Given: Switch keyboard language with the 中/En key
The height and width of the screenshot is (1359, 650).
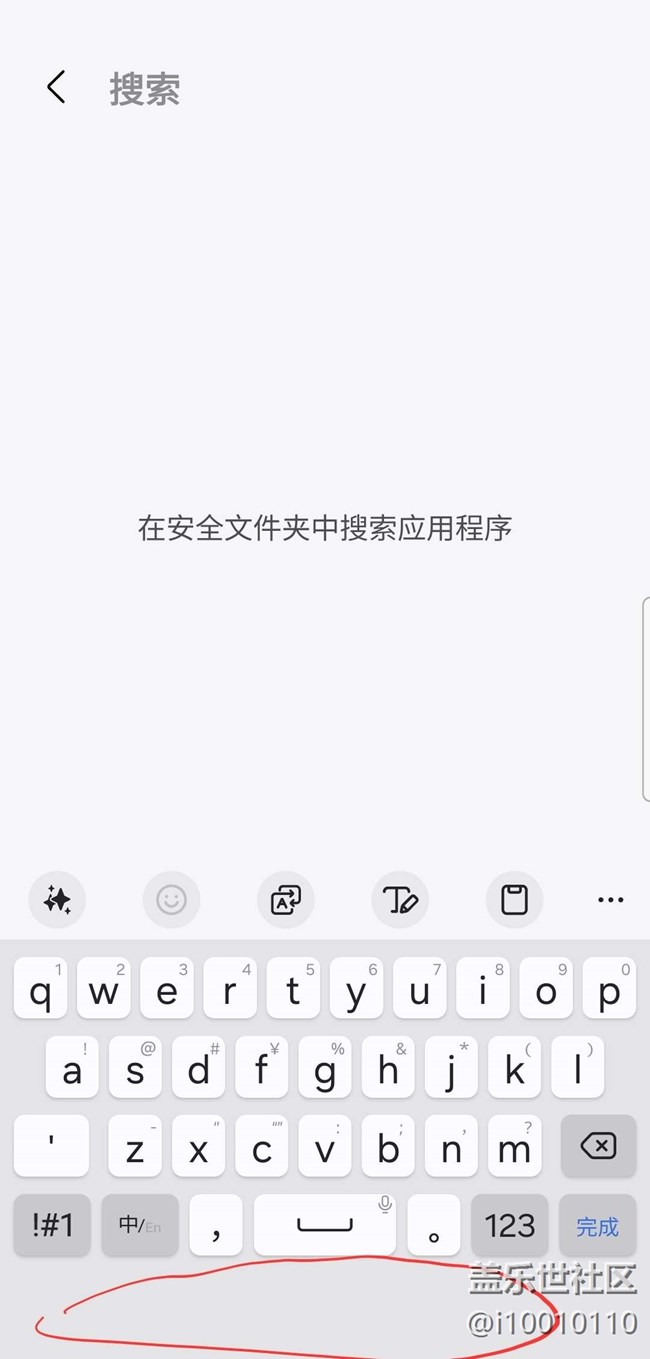Looking at the screenshot, I should click(140, 1225).
